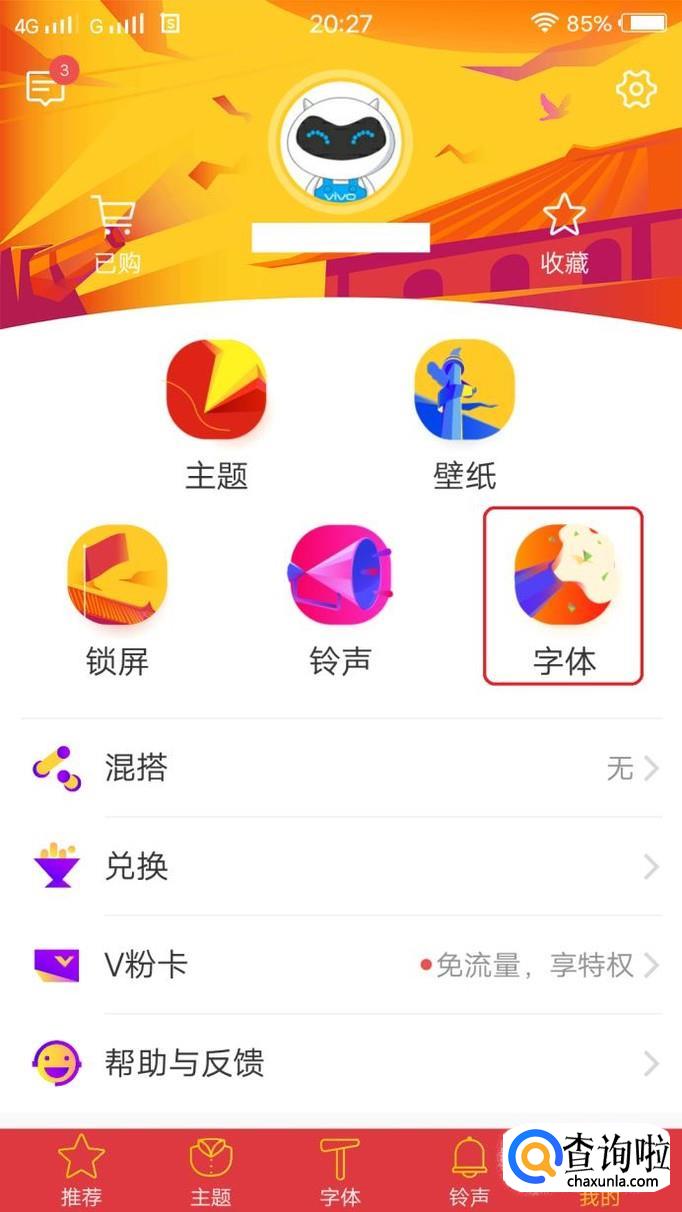The width and height of the screenshot is (682, 1212).
Task: Open the V粉卡 row
Action: (341, 965)
